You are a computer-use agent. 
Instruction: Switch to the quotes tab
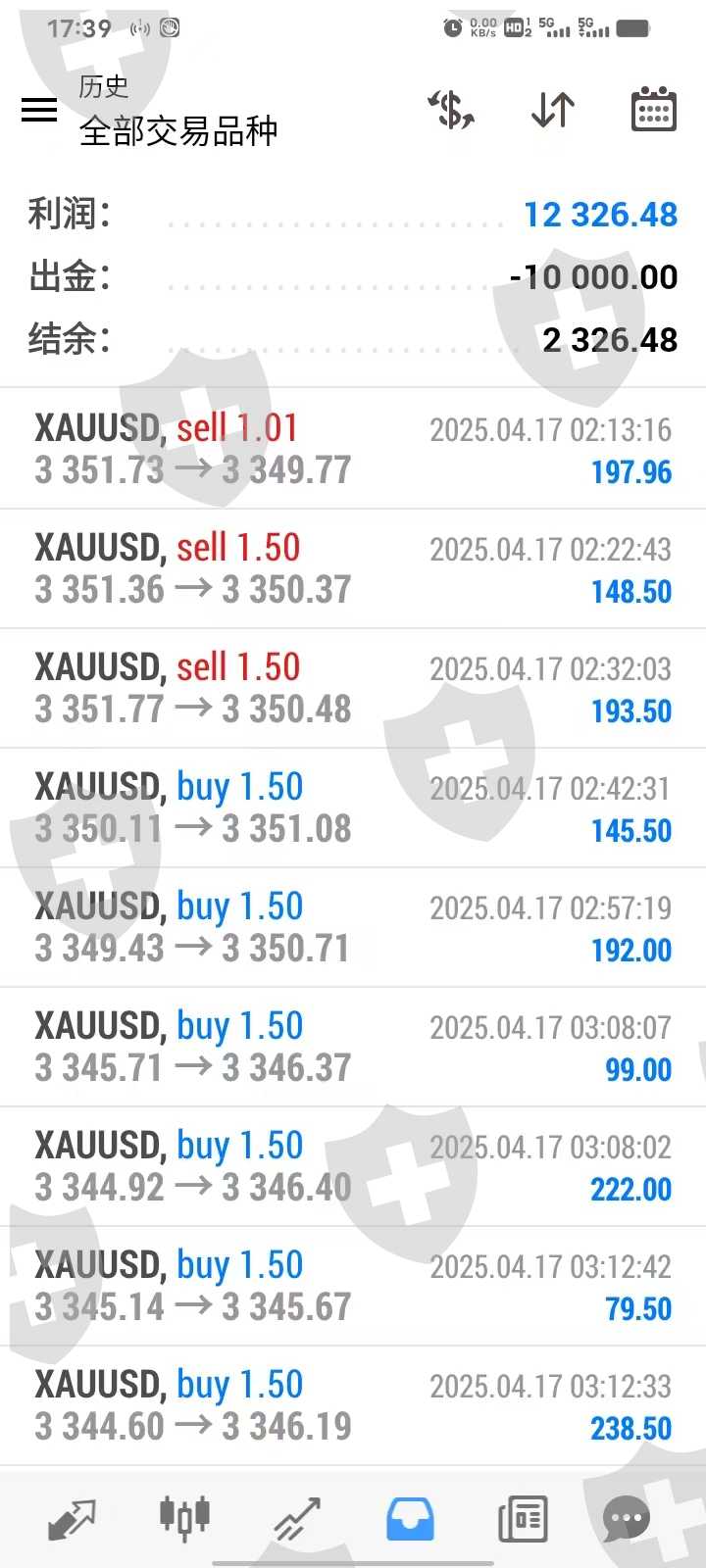point(72,1519)
